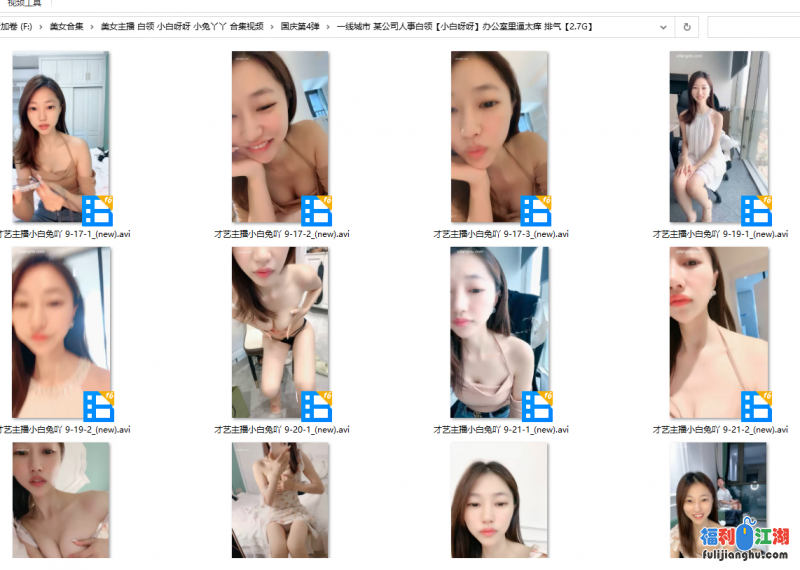Screen dimensions: 800x570
Task: Expand the address bar history dropdown
Action: (x=664, y=27)
